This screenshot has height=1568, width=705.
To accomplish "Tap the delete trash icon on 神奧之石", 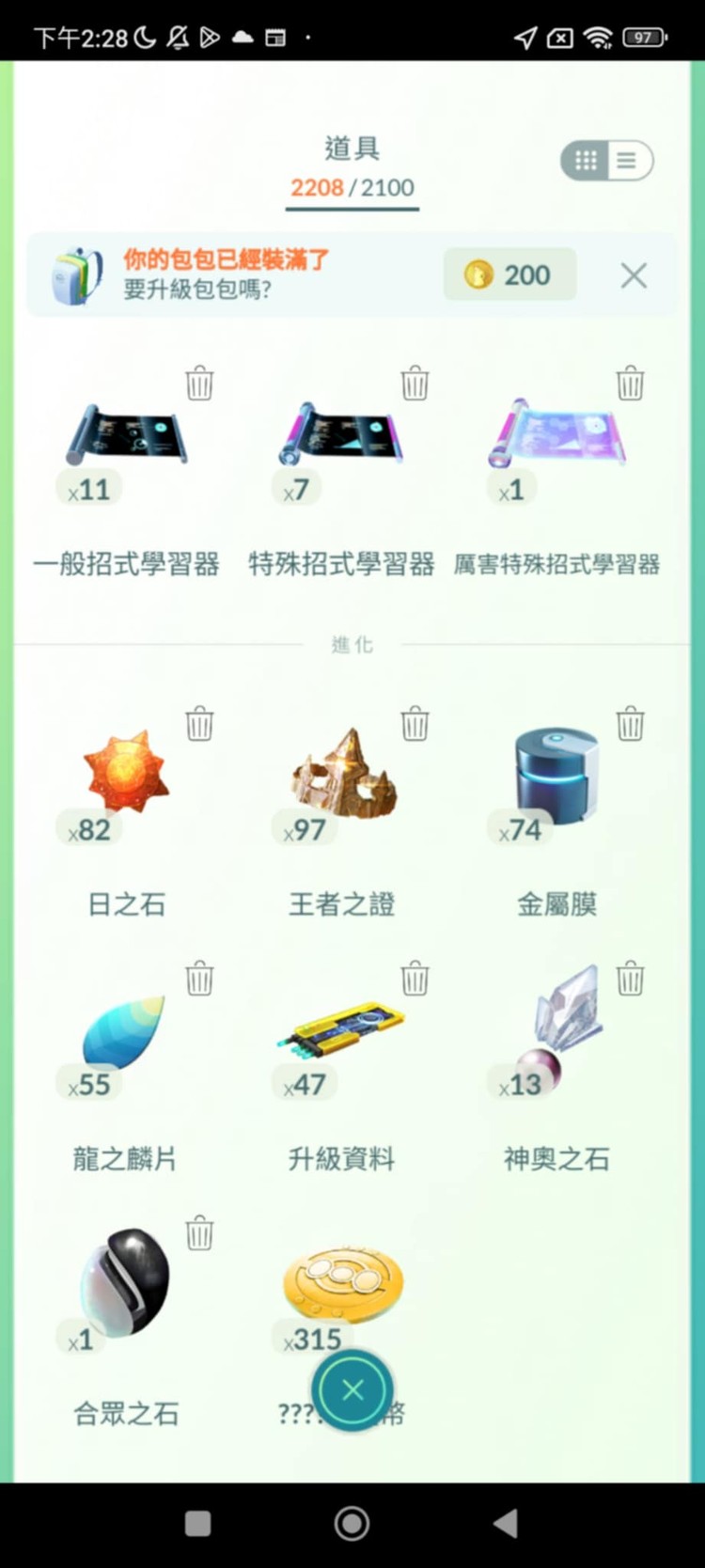I will [x=631, y=978].
